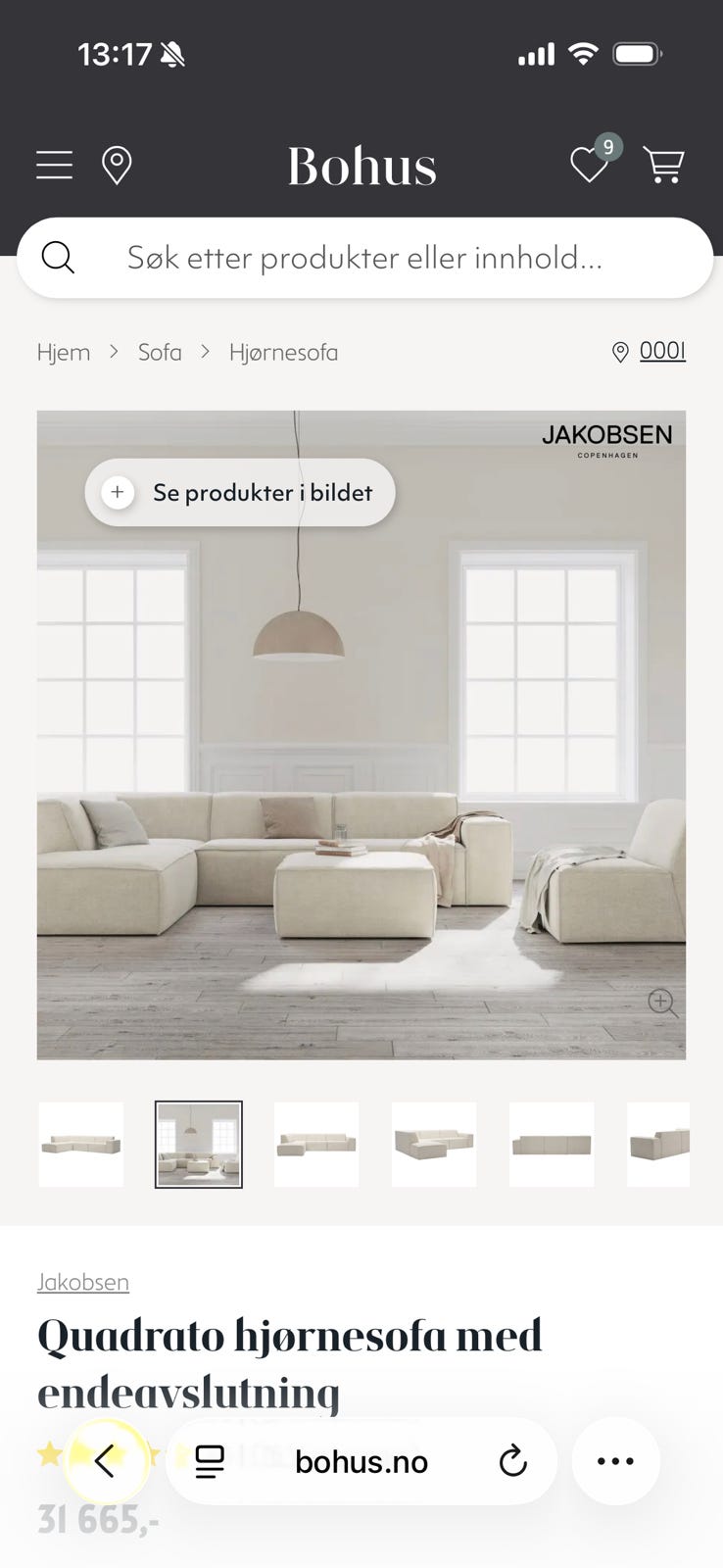Image resolution: width=723 pixels, height=1568 pixels.
Task: View the last sofa thumbnail in the strip
Action: 658,1144
